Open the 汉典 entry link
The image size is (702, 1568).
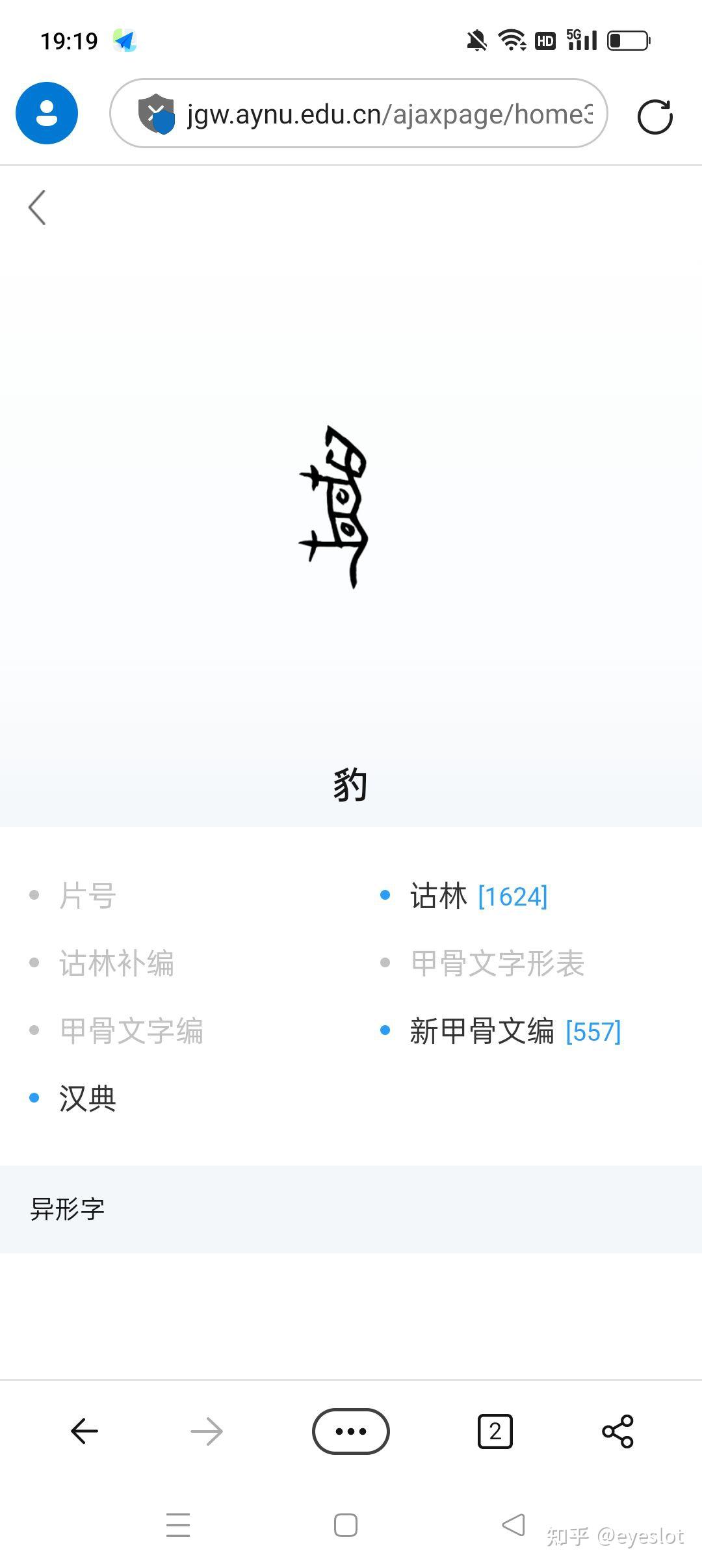tap(88, 1099)
